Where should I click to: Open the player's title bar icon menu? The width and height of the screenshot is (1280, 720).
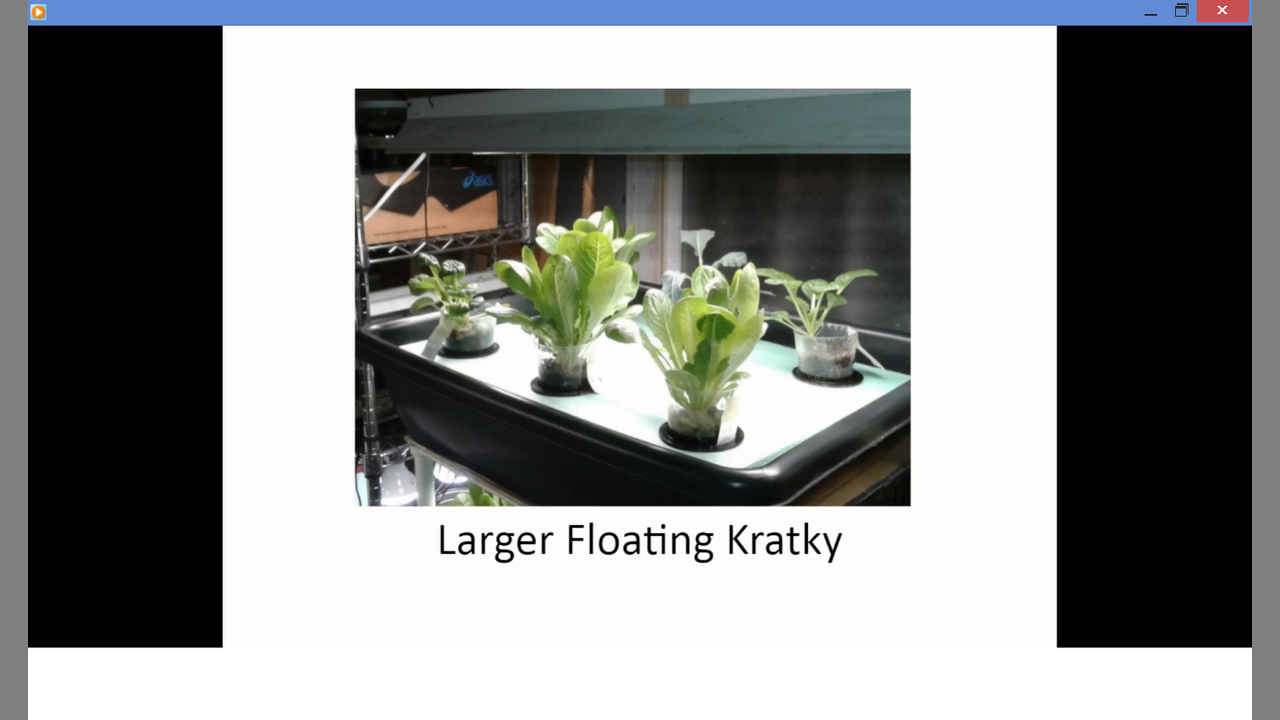(x=38, y=12)
